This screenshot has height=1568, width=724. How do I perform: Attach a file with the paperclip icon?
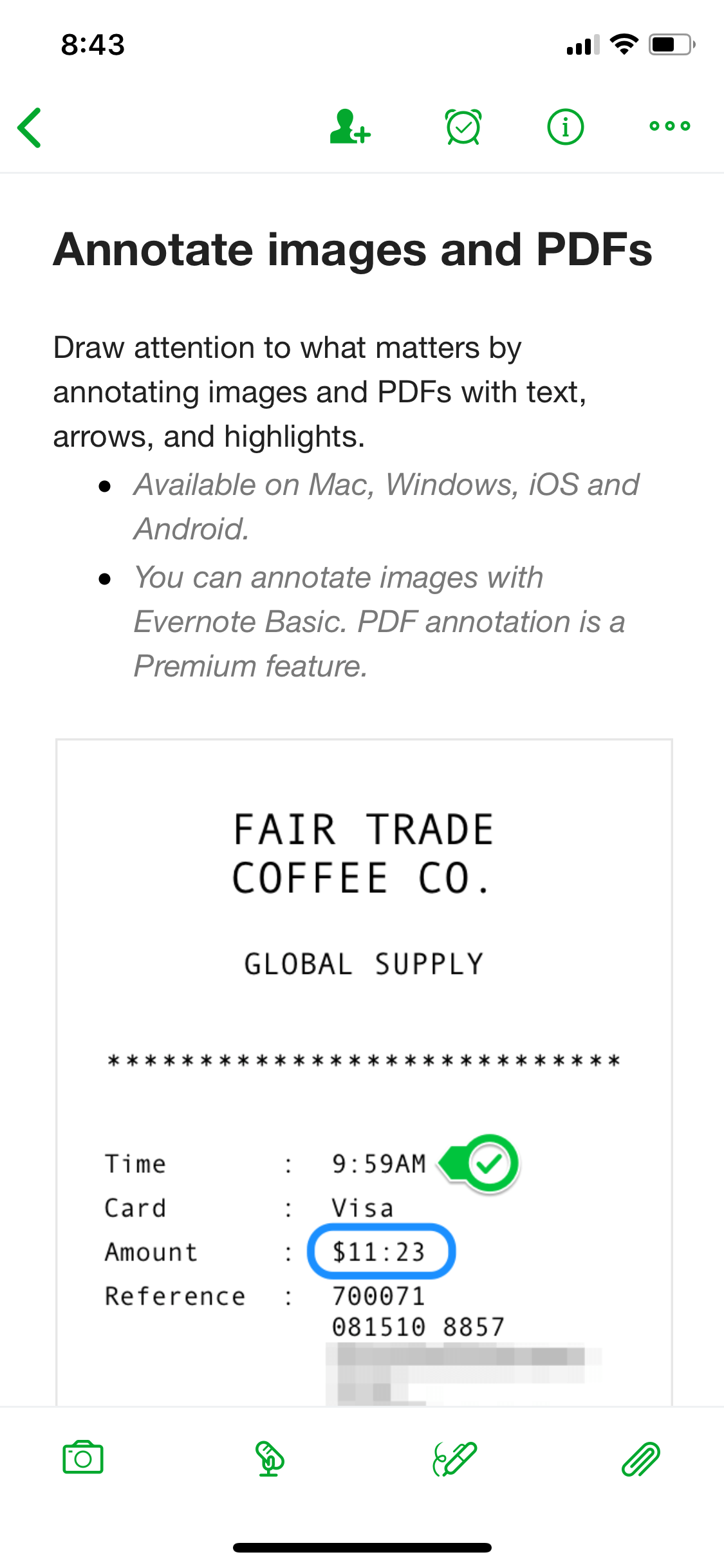(641, 1458)
